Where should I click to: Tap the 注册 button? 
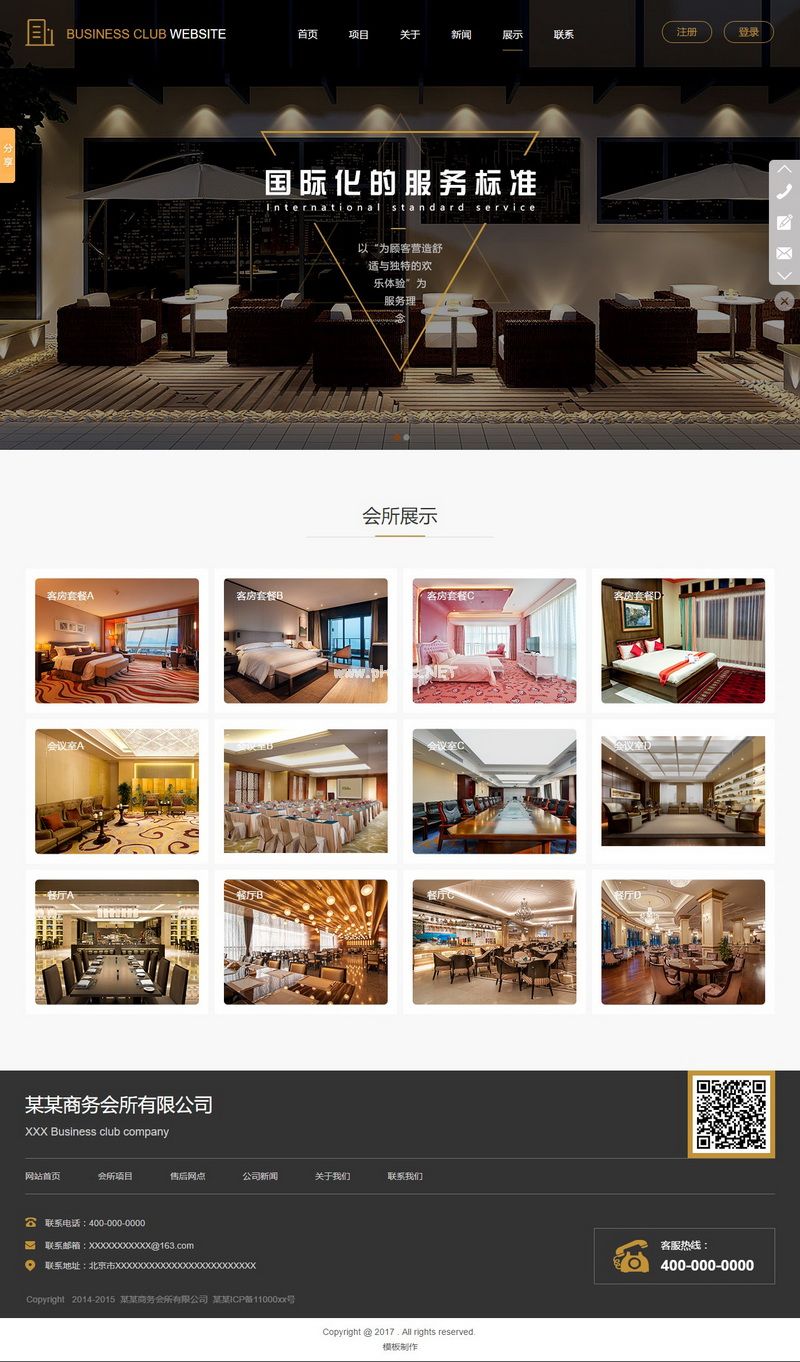686,32
